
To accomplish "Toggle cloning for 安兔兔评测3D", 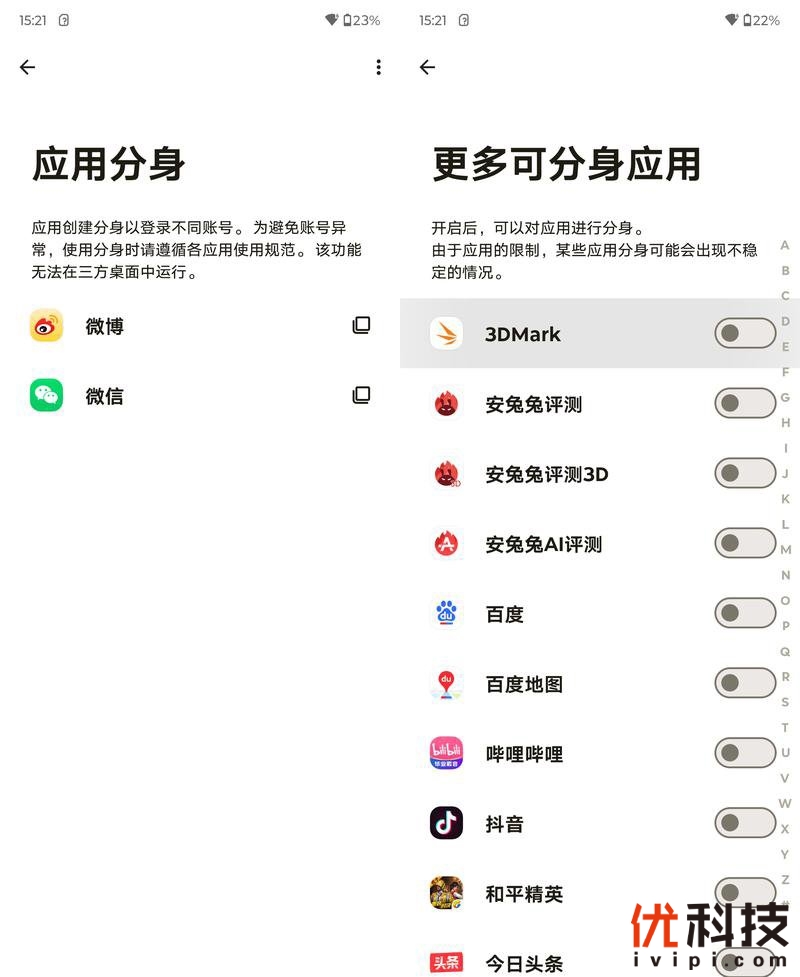I will [744, 473].
